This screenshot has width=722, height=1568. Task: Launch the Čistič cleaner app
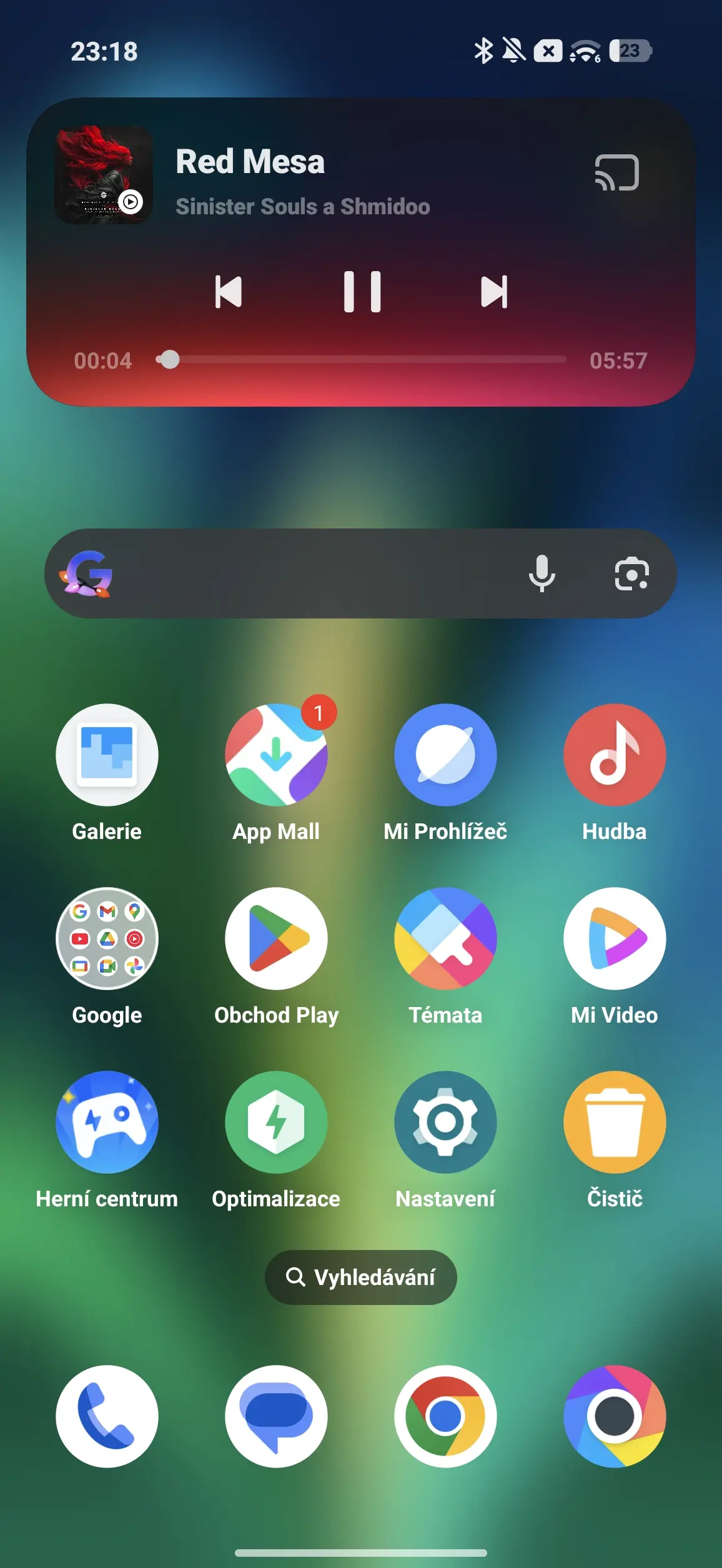(615, 1122)
